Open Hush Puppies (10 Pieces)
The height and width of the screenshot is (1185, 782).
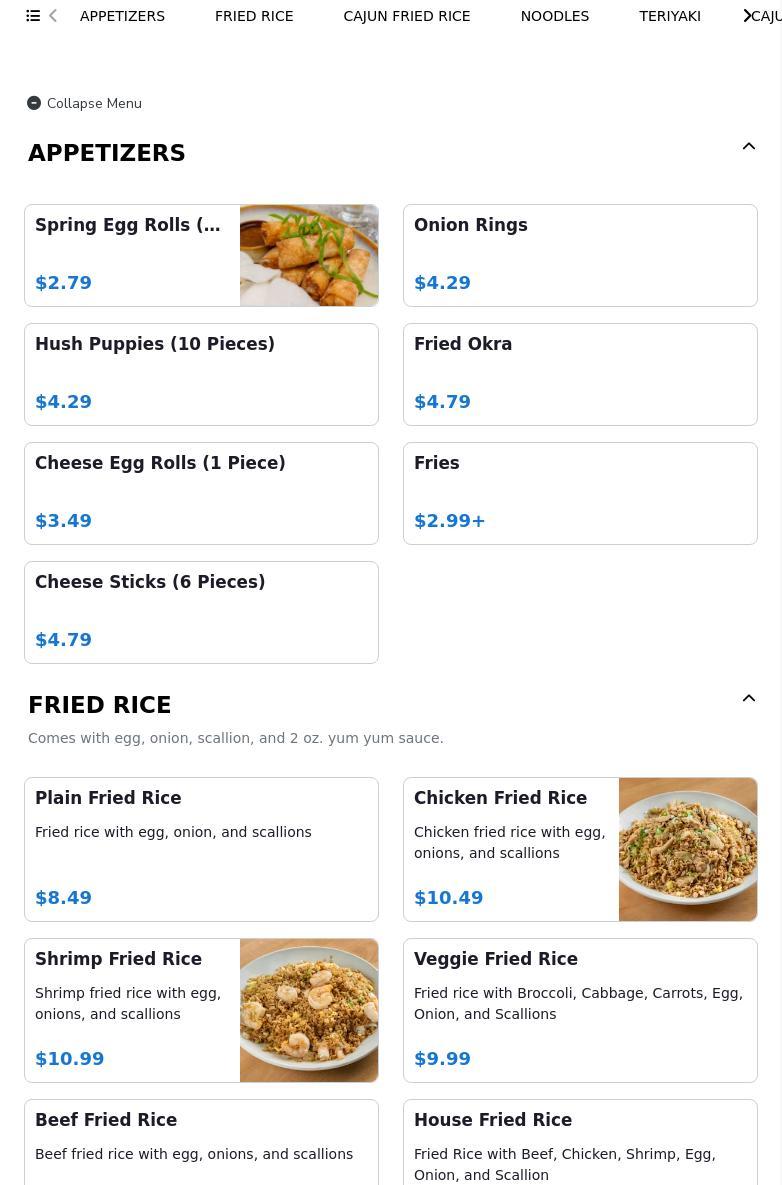(201, 374)
